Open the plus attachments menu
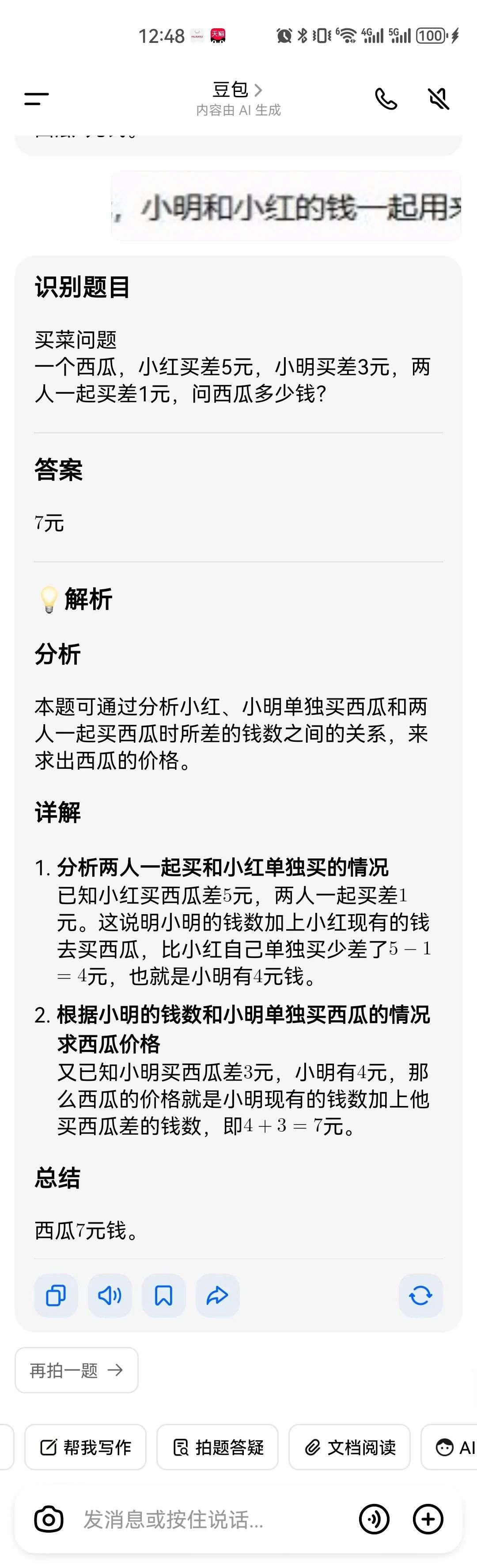The height and width of the screenshot is (1568, 477). click(428, 1519)
